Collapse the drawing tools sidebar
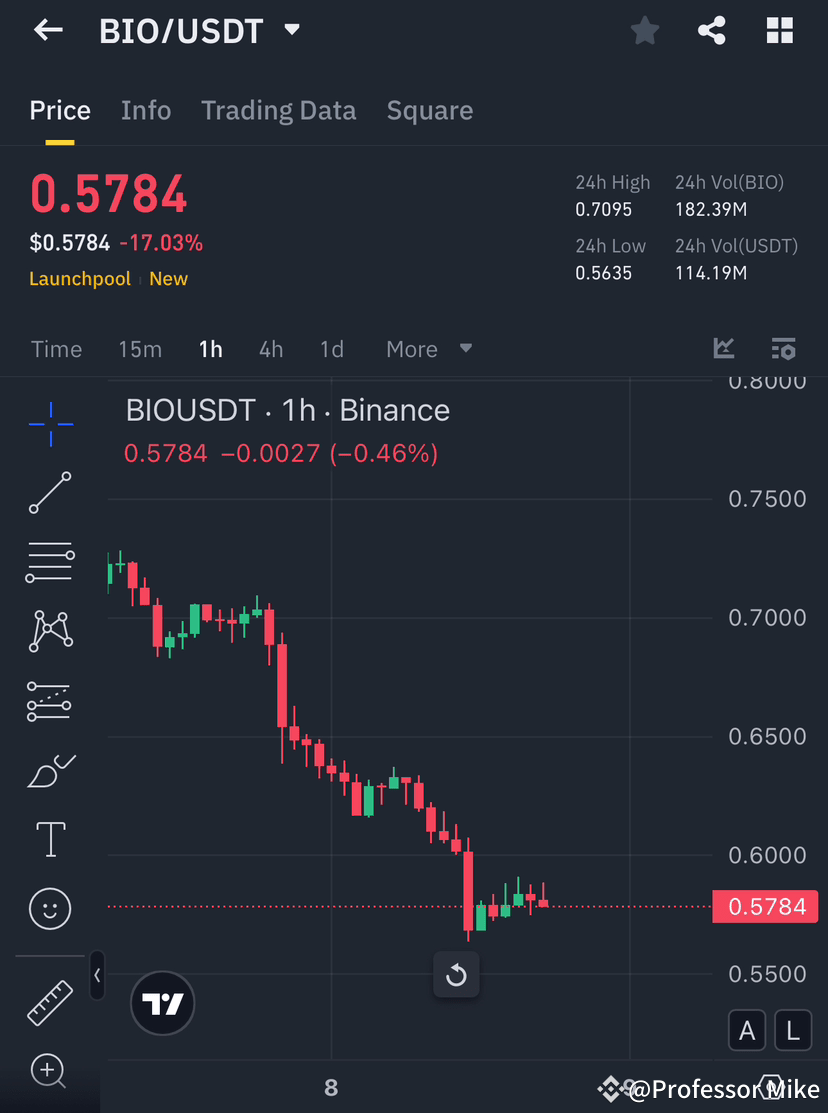The height and width of the screenshot is (1113, 828). coord(96,976)
